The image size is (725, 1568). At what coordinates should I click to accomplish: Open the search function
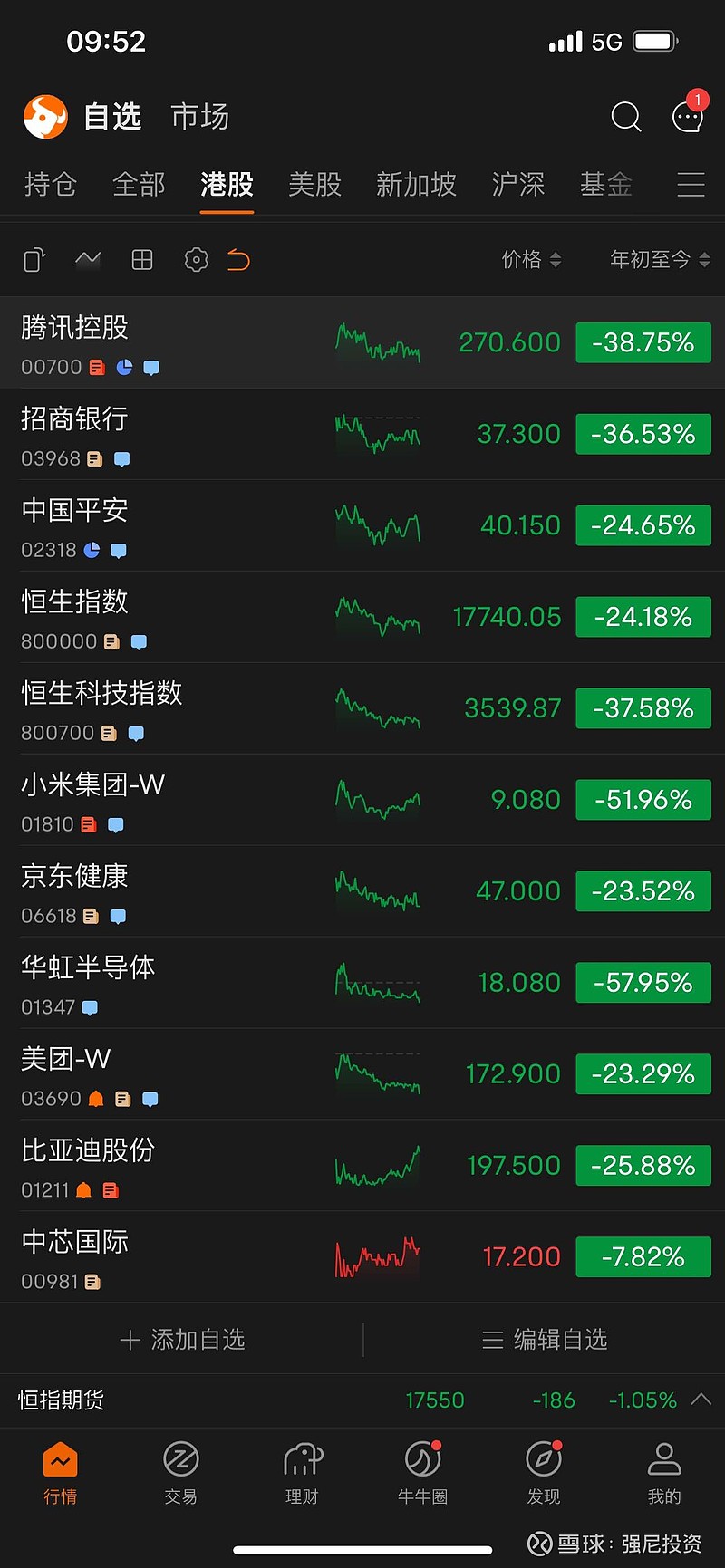pyautogui.click(x=625, y=118)
